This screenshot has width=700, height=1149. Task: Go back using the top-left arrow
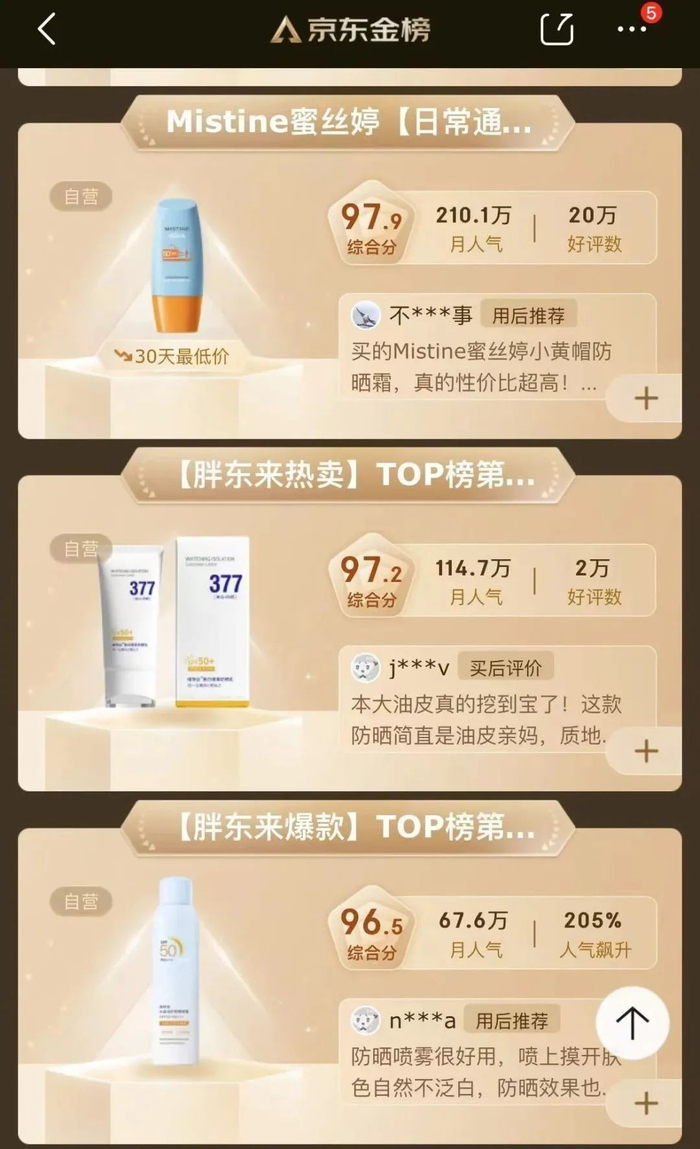pos(47,30)
